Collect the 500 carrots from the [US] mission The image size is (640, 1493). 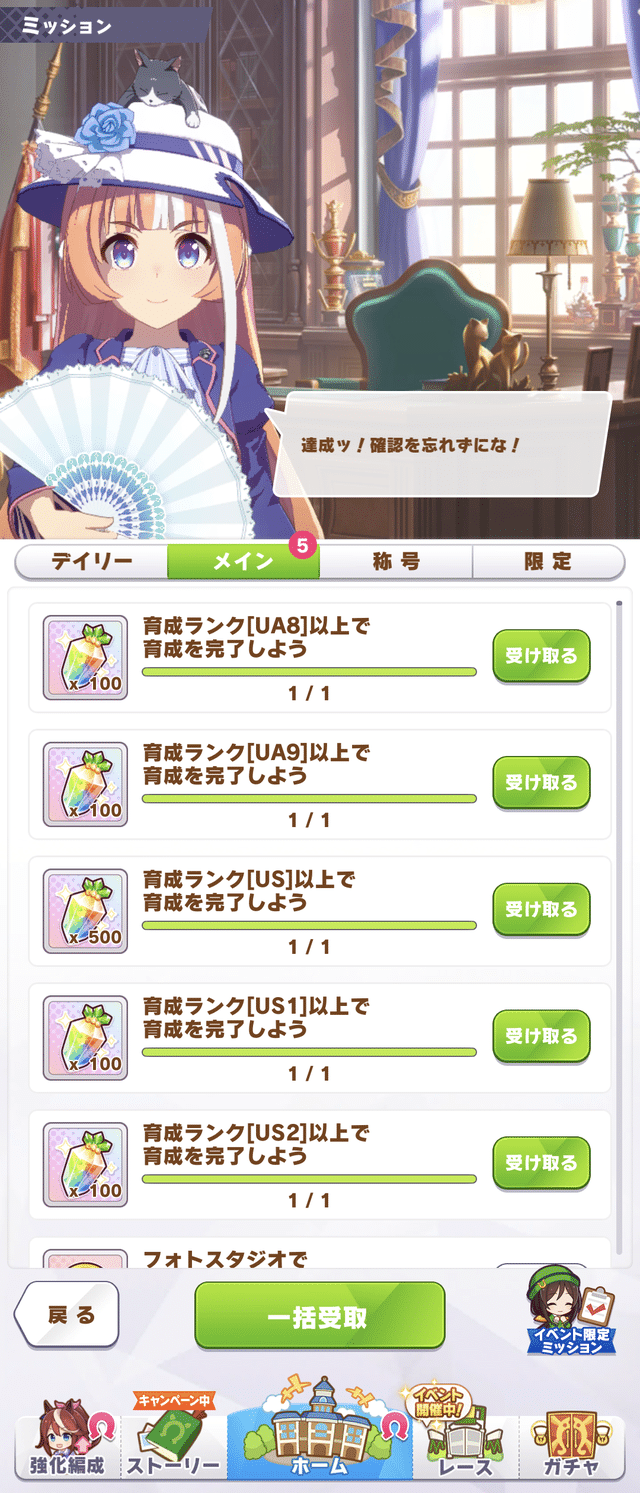pyautogui.click(x=541, y=910)
